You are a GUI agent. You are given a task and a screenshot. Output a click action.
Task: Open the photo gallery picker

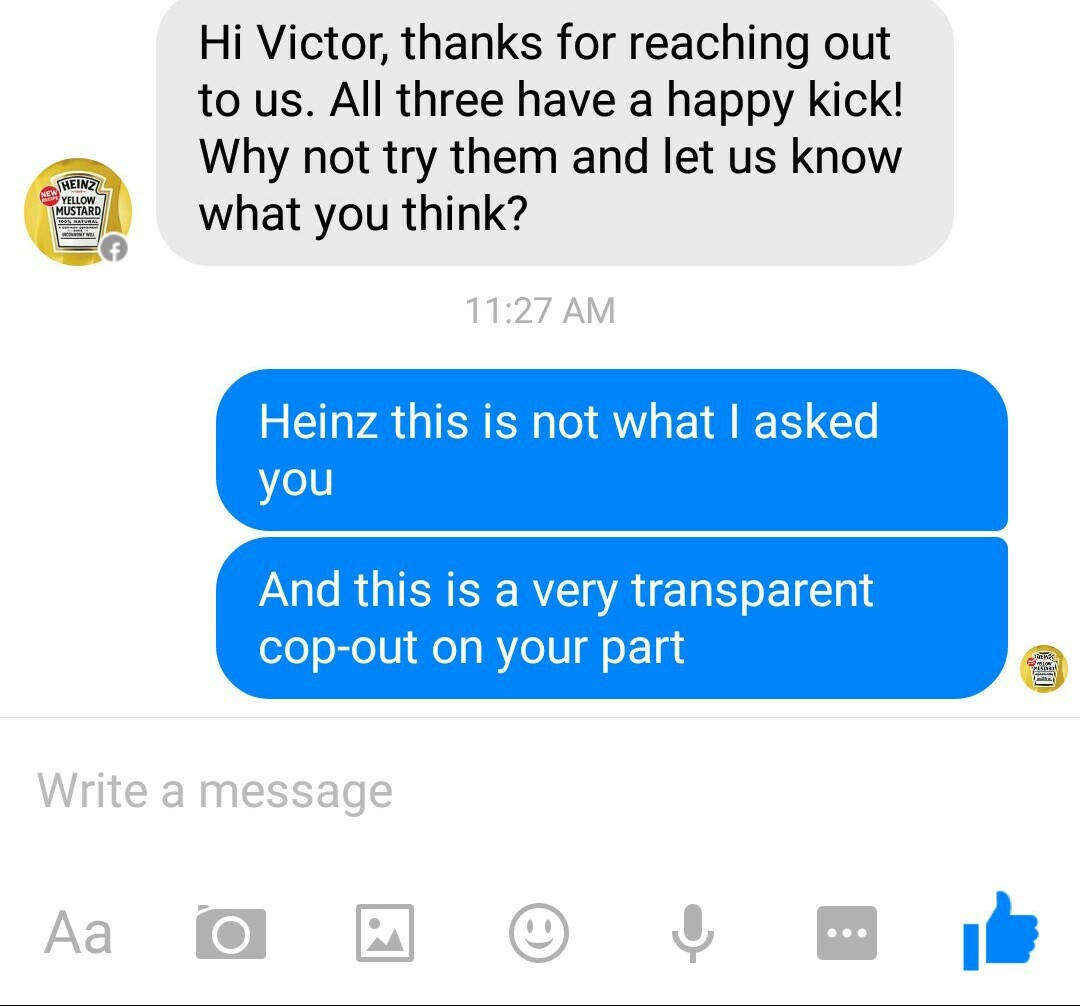pos(385,932)
